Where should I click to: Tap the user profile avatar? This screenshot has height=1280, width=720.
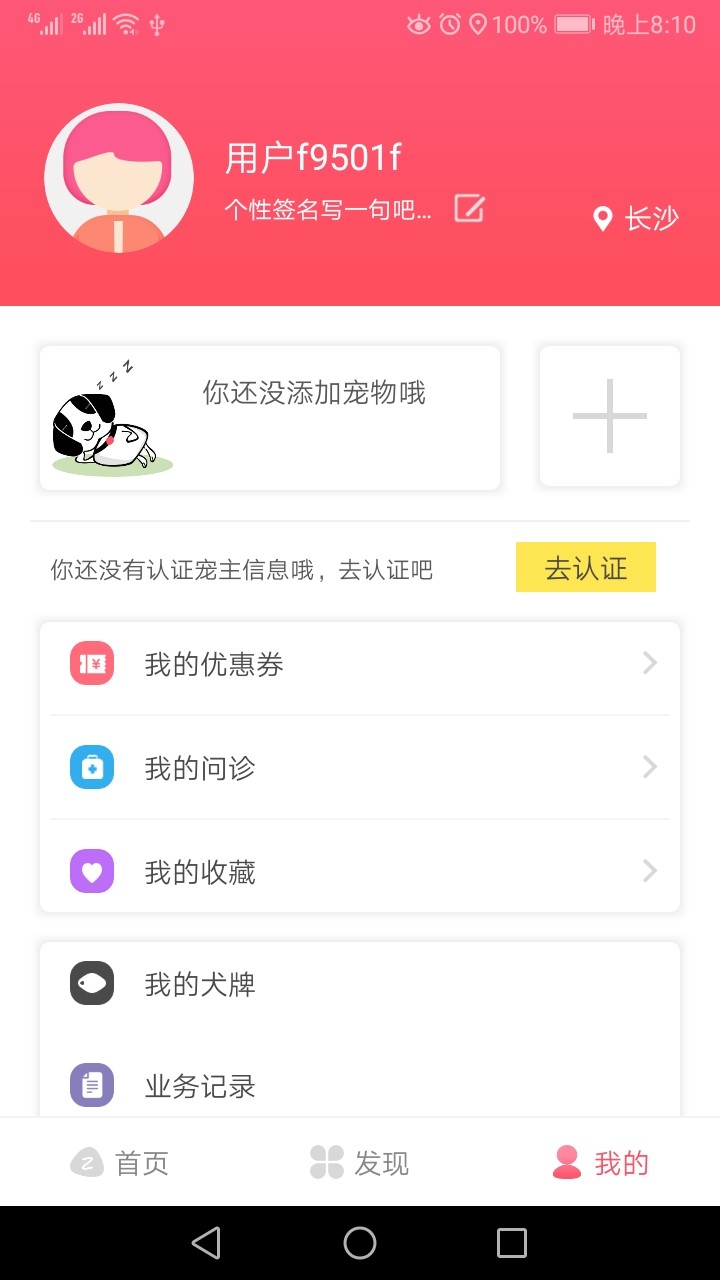[x=119, y=178]
